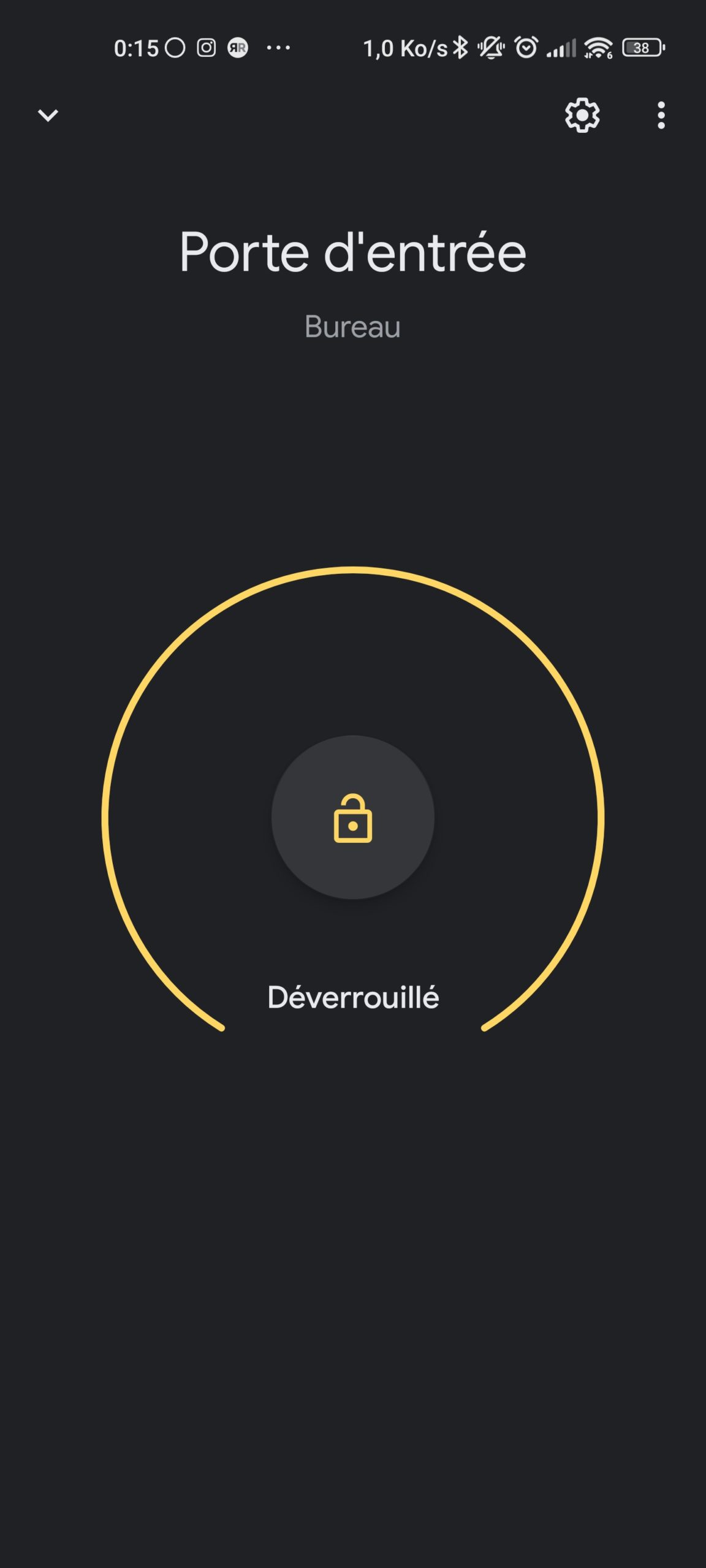Collapse the panel with the down chevron
Screen dimensions: 706x1568
pyautogui.click(x=48, y=115)
